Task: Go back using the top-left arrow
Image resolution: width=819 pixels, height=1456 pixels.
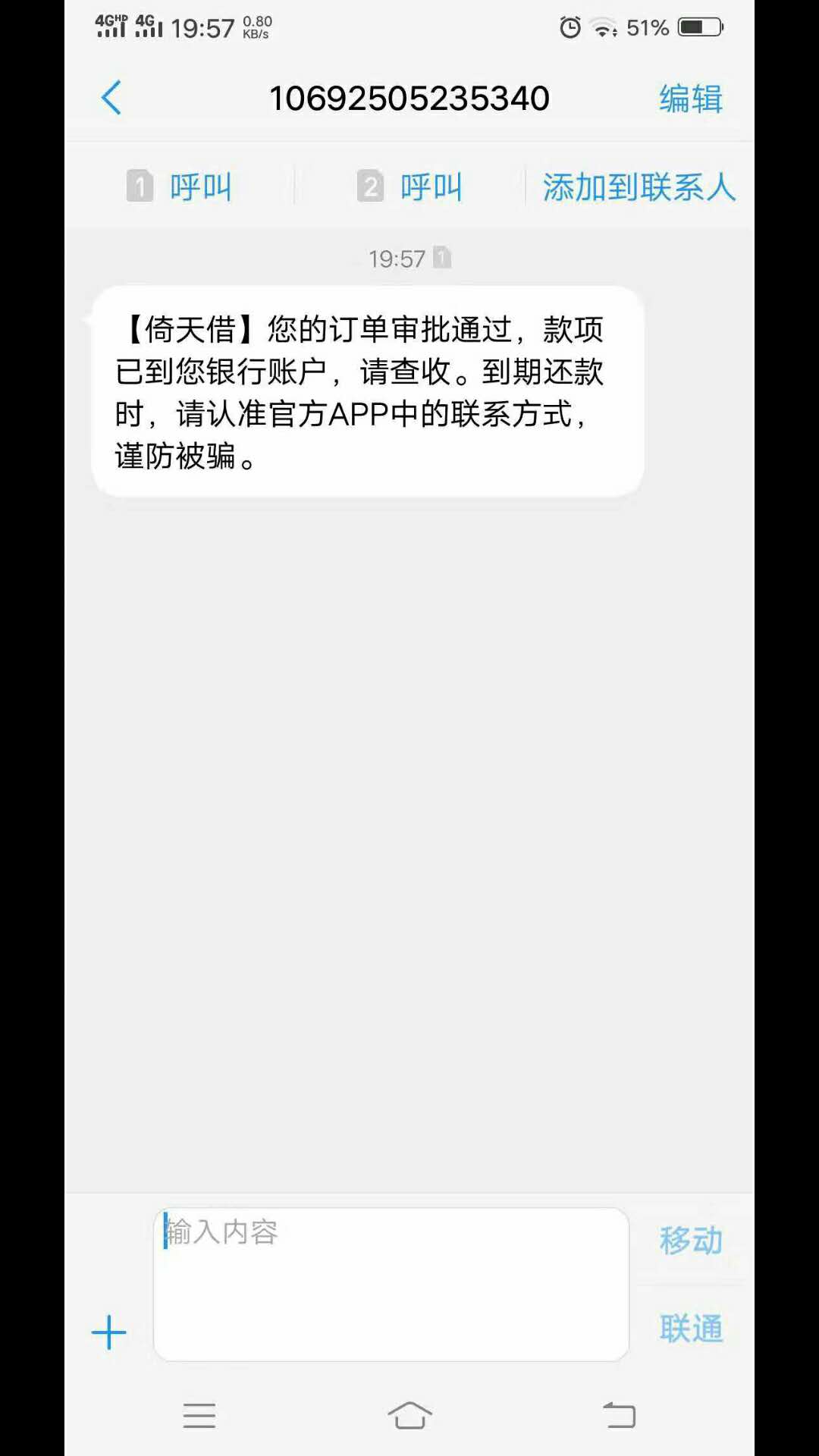Action: coord(111,98)
